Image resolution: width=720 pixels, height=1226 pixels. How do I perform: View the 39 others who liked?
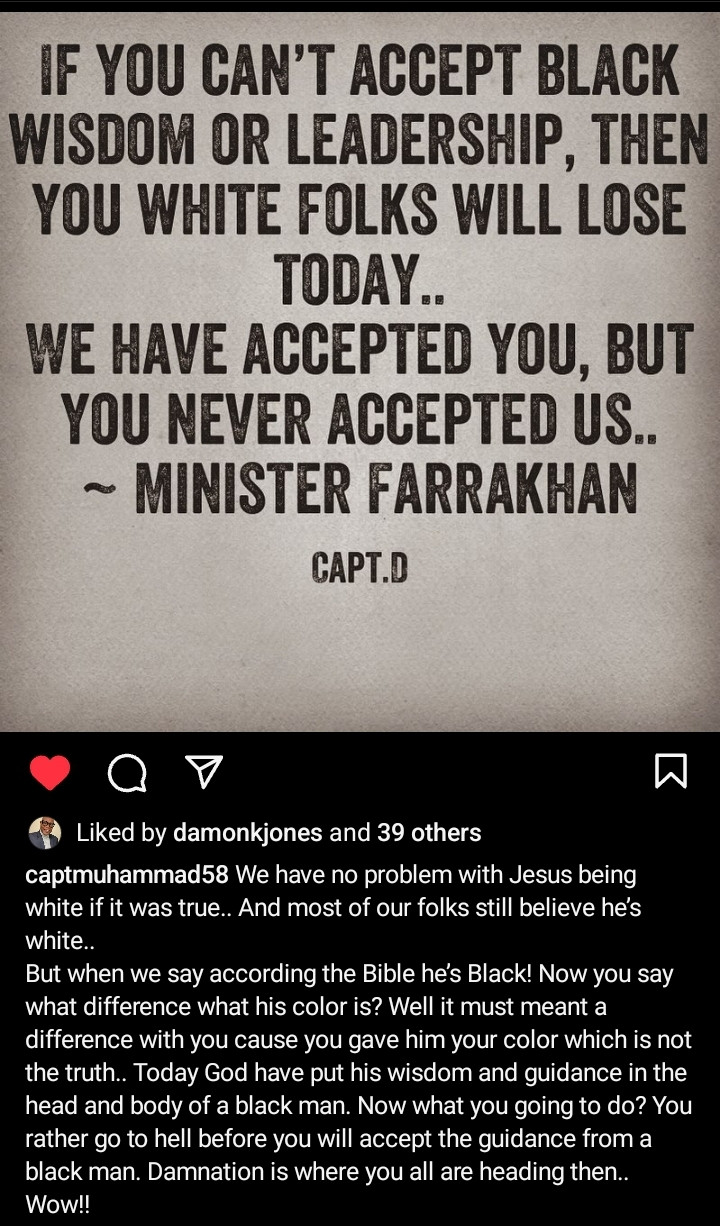coord(429,832)
